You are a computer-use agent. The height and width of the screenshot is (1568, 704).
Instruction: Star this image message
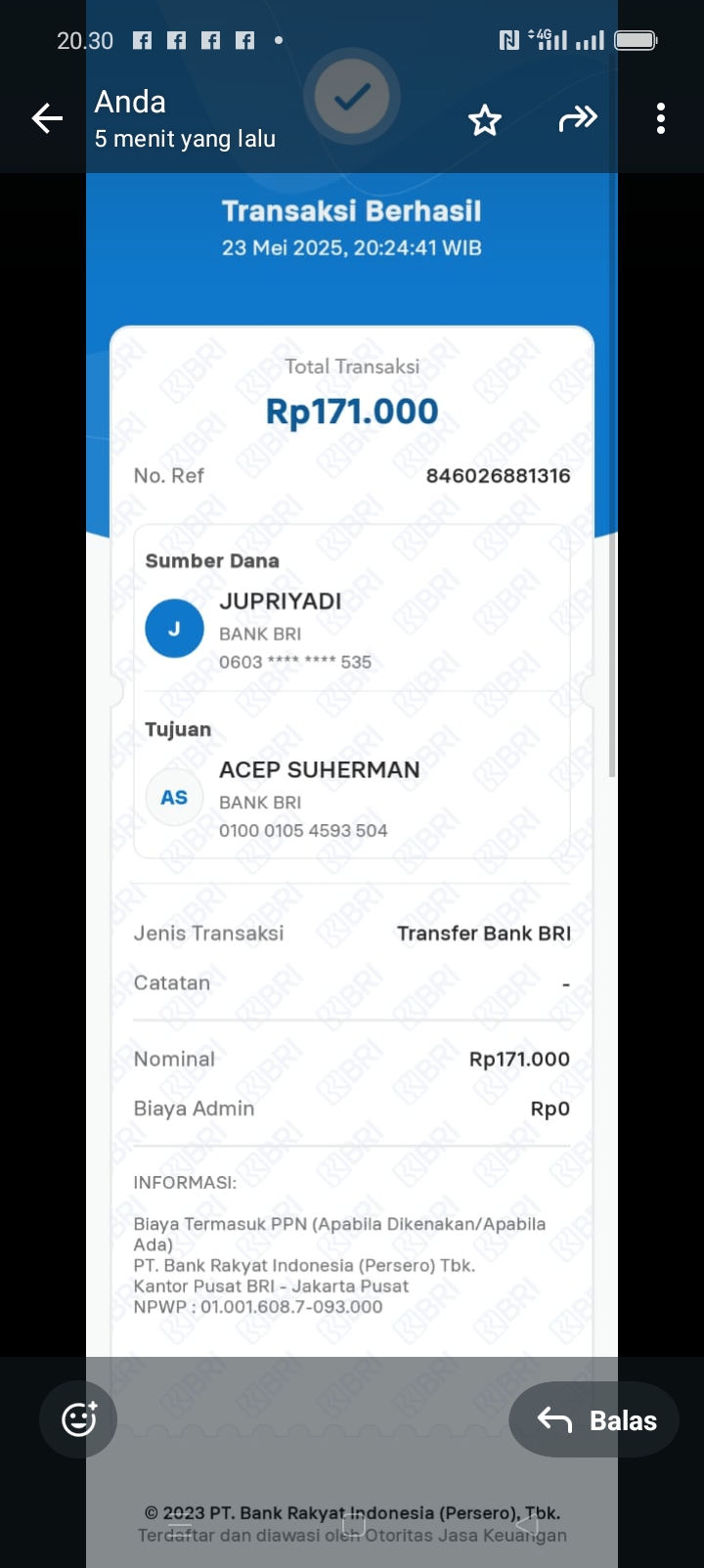click(x=484, y=120)
